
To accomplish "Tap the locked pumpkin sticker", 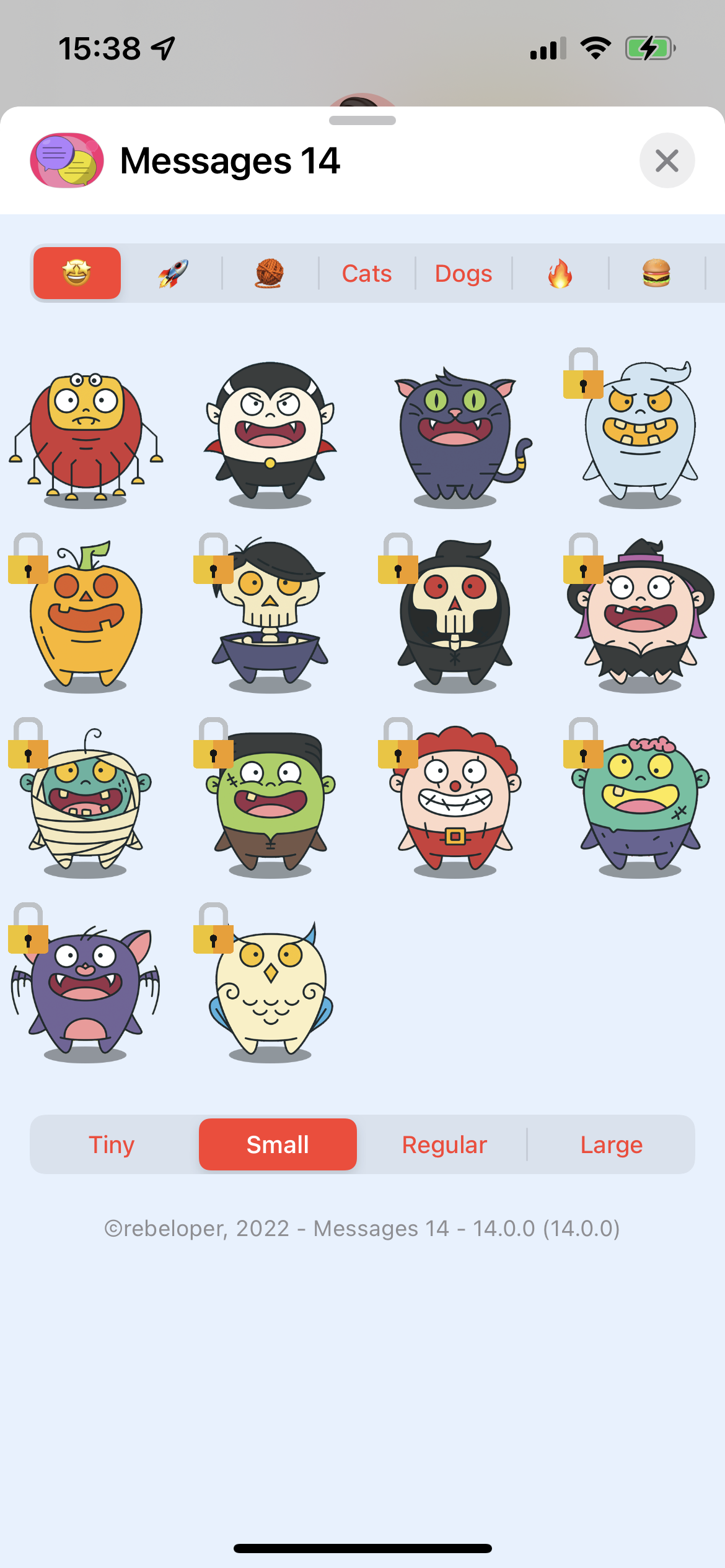I will coord(86,616).
